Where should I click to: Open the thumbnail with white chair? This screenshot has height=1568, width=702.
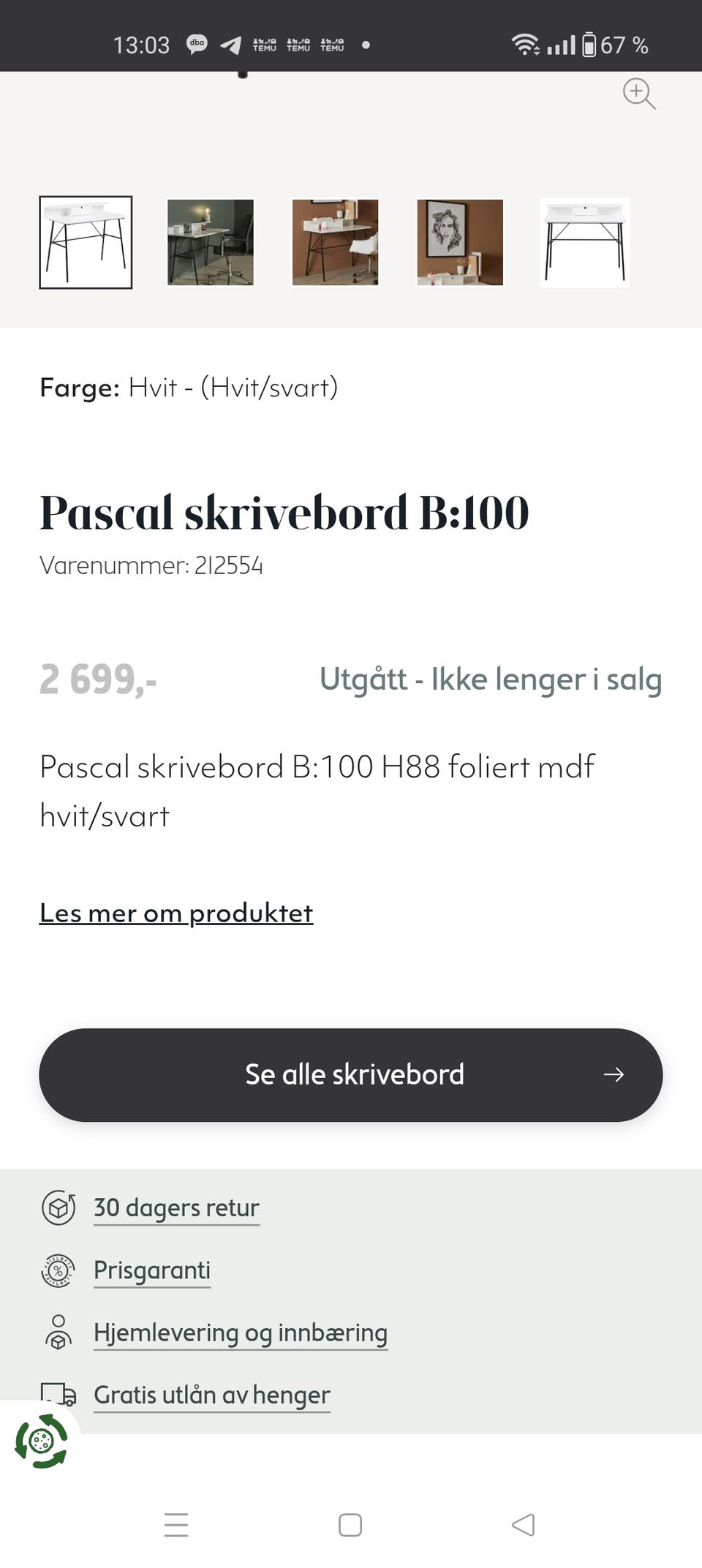coord(336,242)
